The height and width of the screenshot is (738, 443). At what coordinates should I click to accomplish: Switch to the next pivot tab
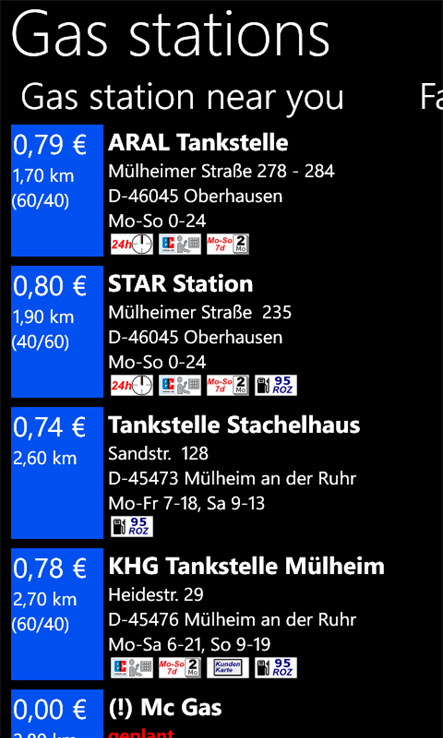tap(431, 97)
